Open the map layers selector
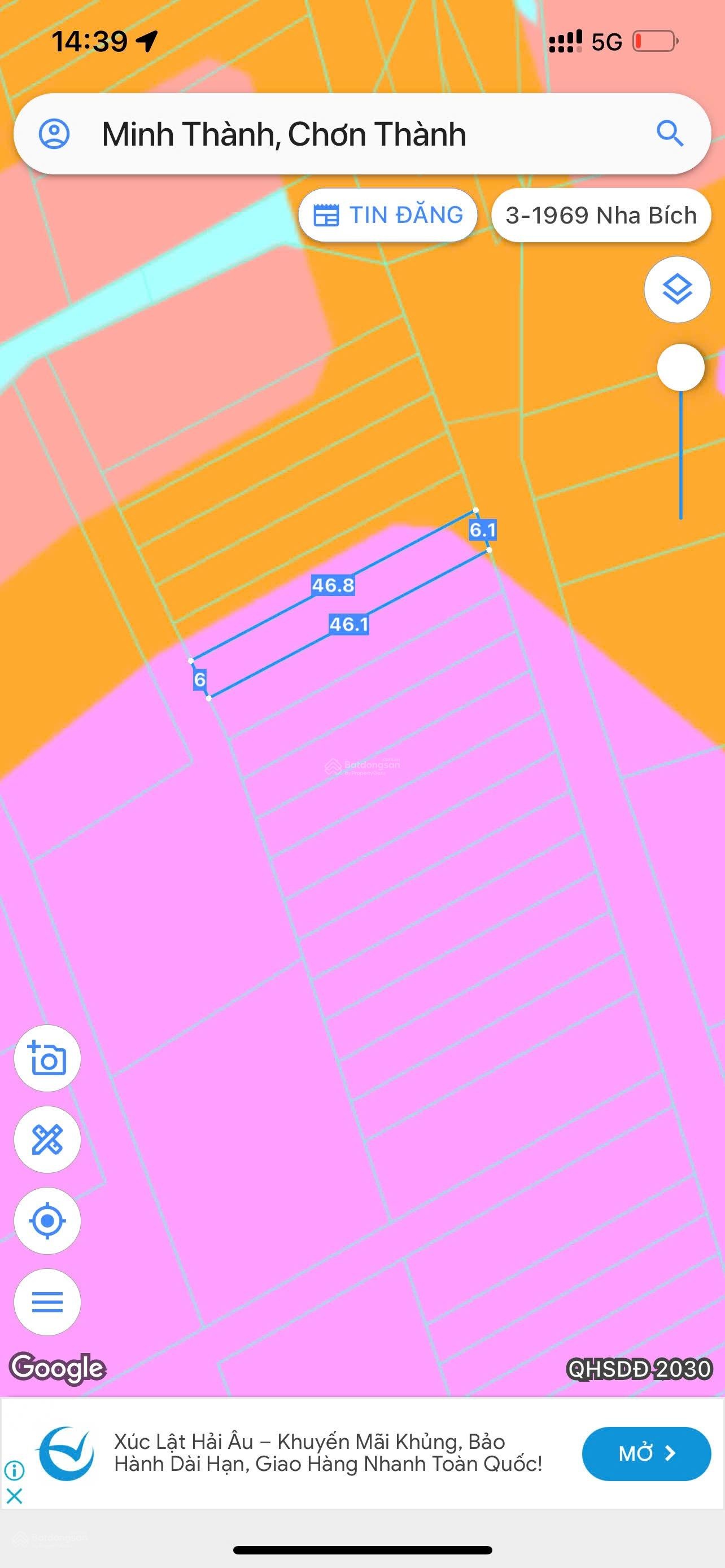The width and height of the screenshot is (725, 1568). [677, 289]
